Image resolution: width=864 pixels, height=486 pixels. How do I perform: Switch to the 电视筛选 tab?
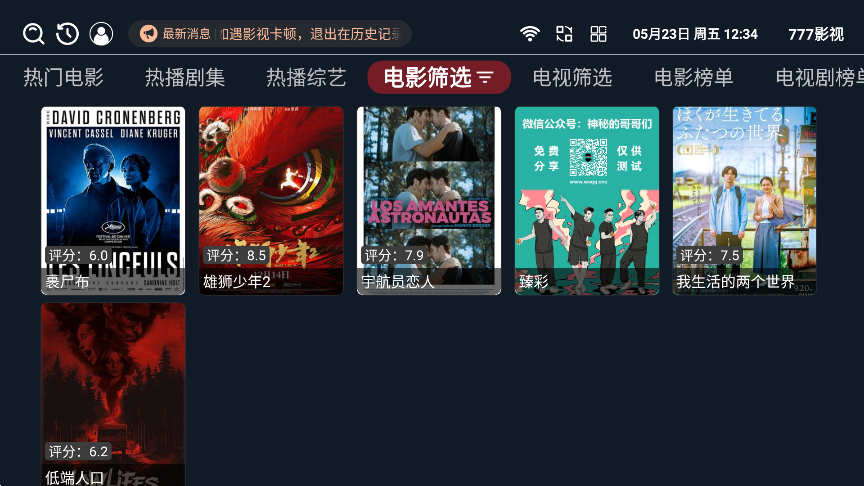572,78
